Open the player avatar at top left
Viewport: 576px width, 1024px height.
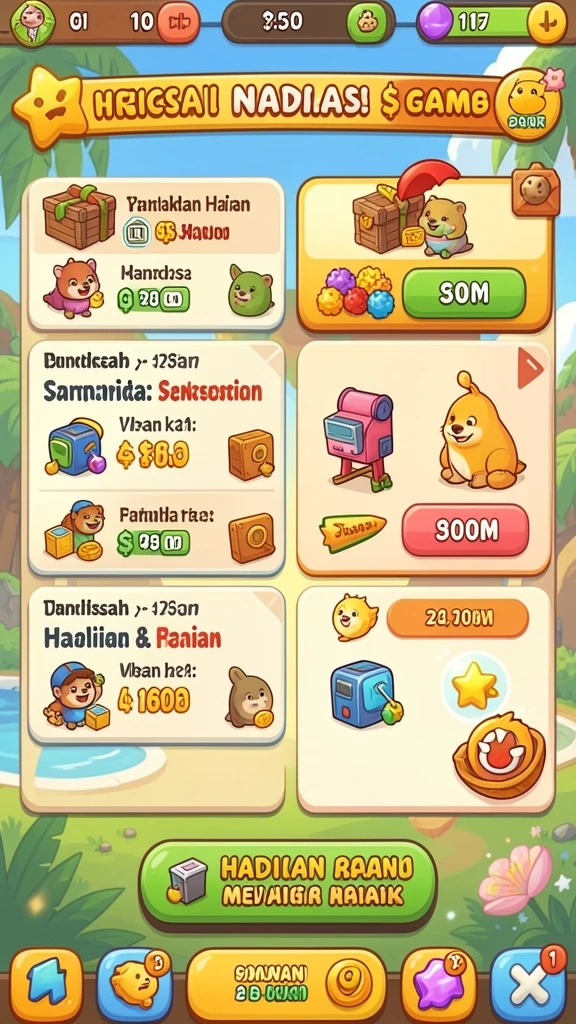30,22
